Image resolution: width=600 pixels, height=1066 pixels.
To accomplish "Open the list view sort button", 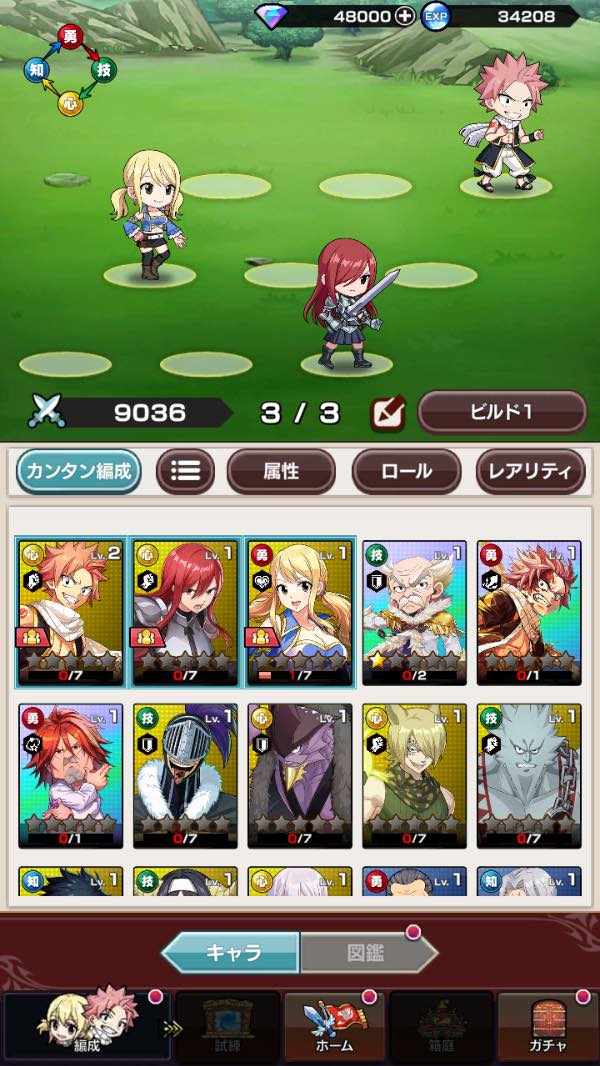I will tap(185, 472).
